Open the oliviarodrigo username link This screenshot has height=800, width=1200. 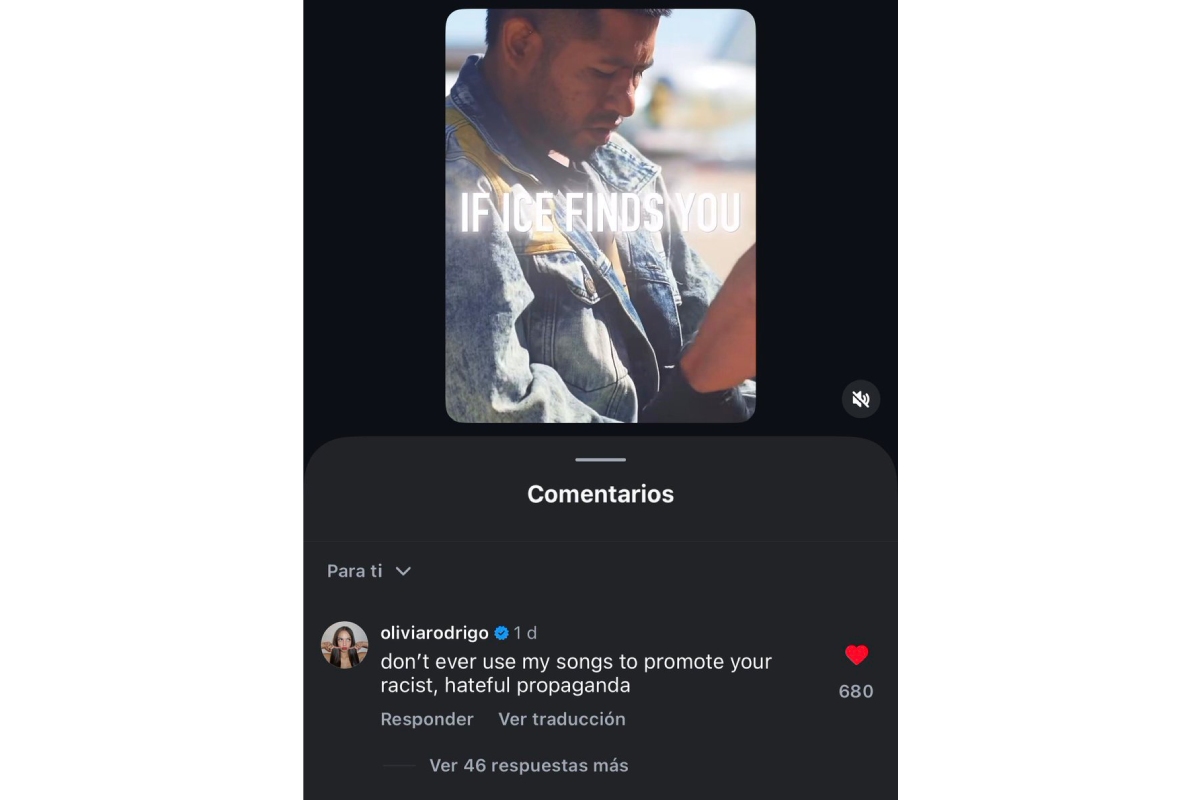pos(435,633)
